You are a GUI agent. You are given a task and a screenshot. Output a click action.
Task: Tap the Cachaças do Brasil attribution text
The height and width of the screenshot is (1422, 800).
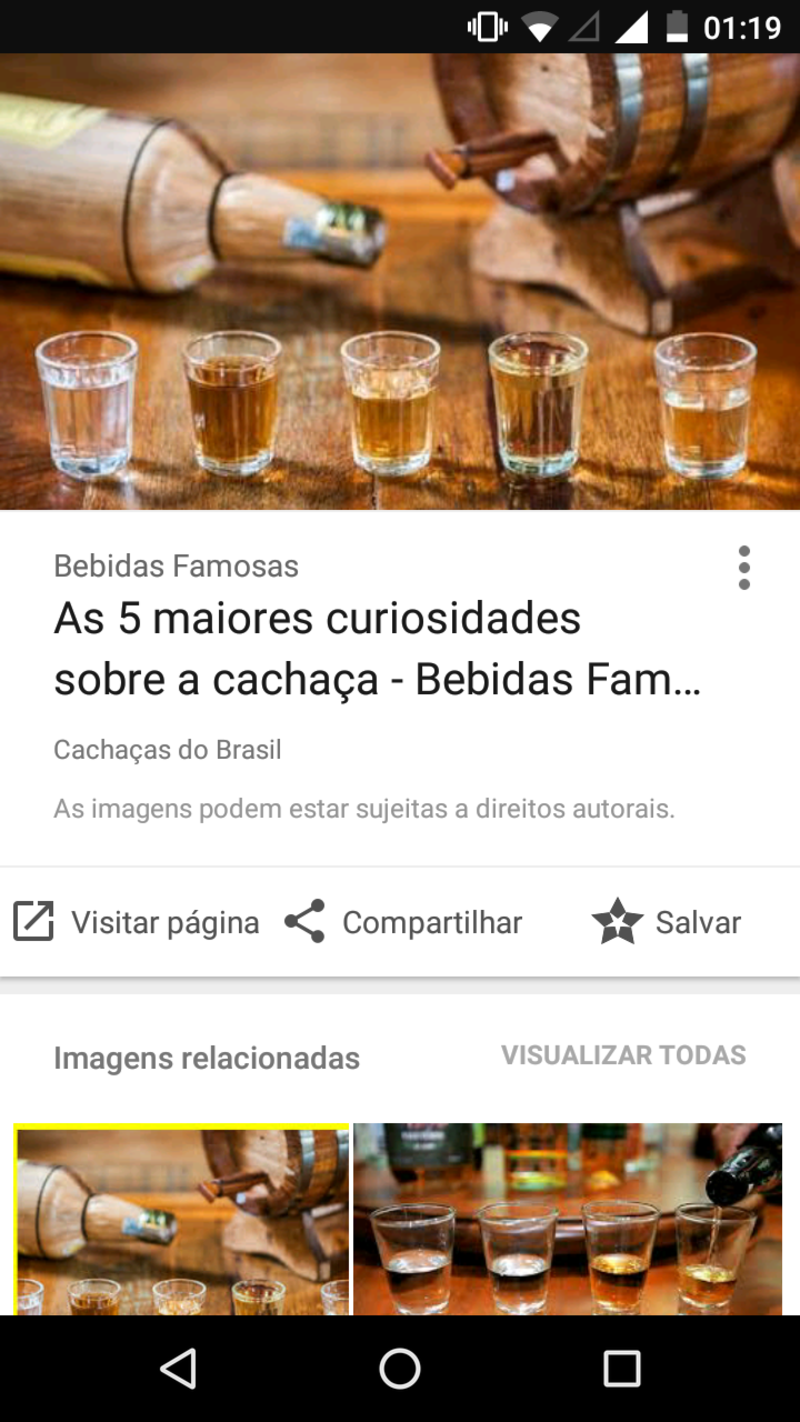click(x=167, y=749)
